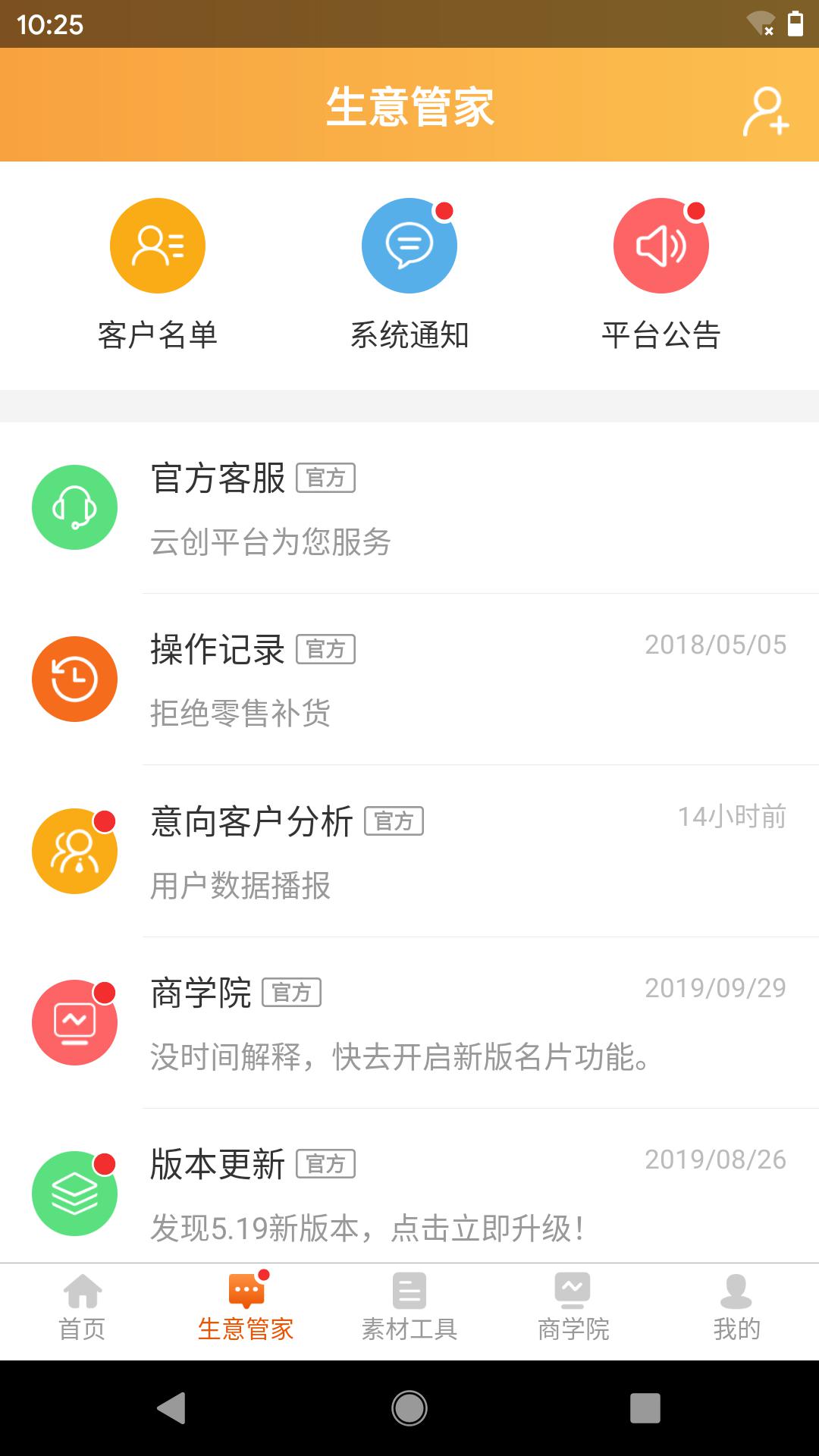The image size is (819, 1456).
Task: Open 平台公告 platform announcements
Action: coord(661,273)
